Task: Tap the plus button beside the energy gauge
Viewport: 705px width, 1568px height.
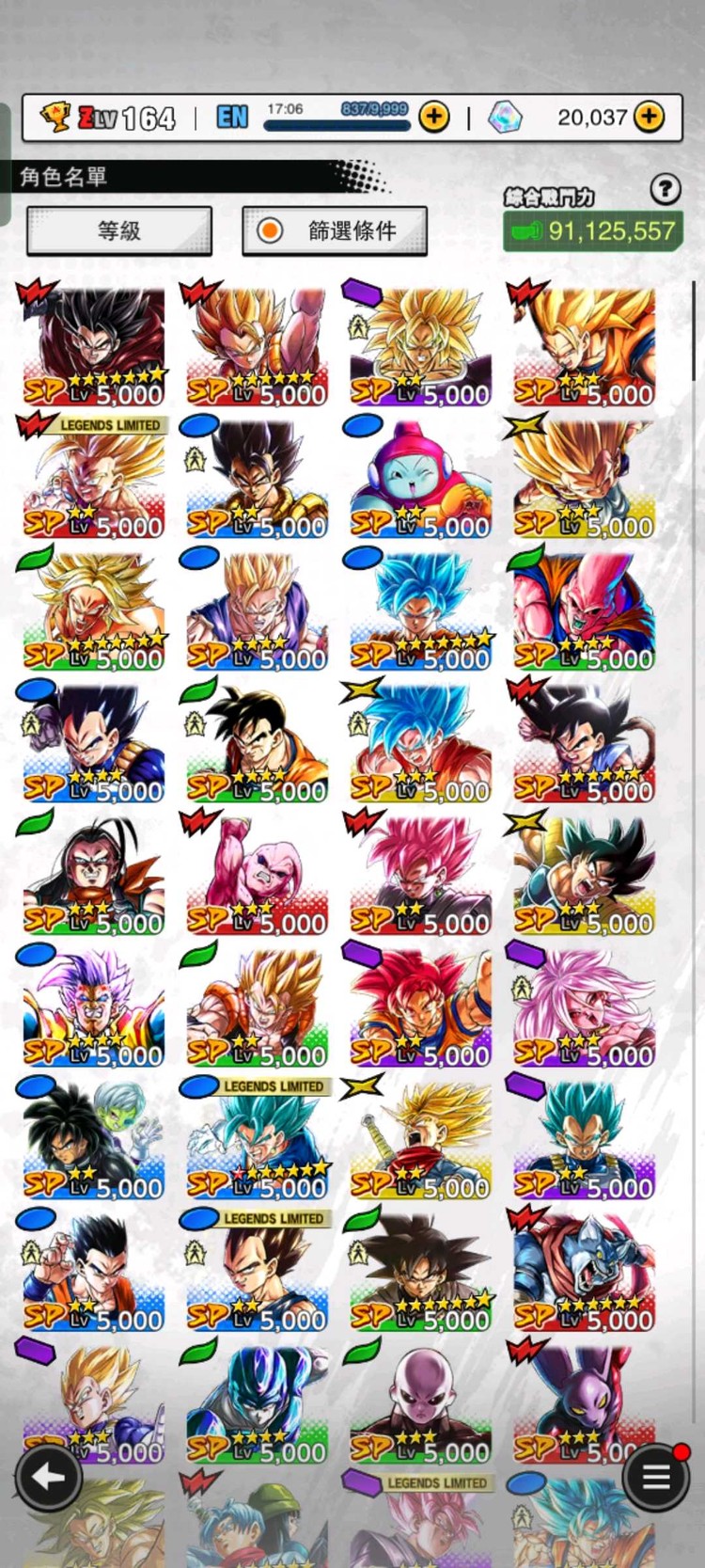Action: [433, 118]
